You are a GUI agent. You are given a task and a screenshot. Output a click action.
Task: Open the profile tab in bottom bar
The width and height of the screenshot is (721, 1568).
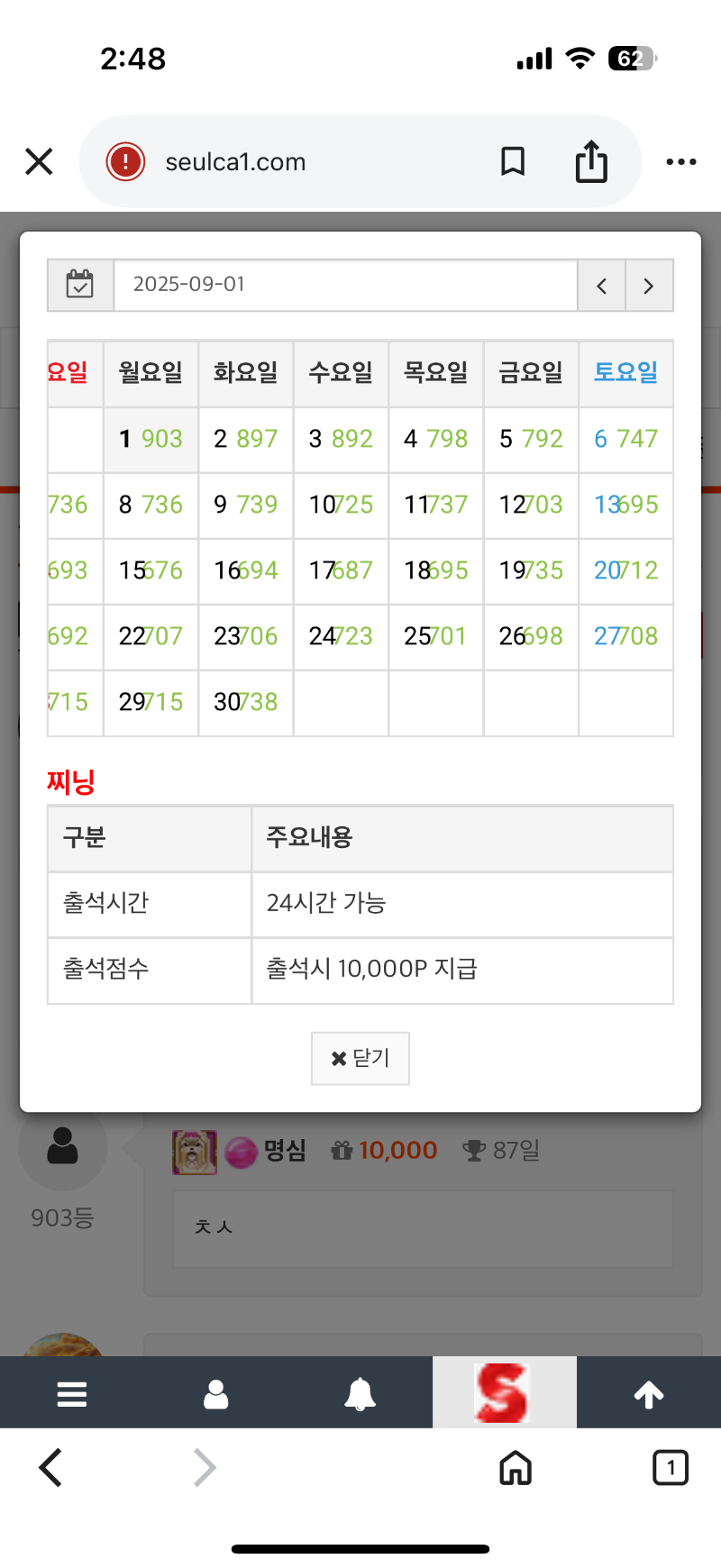click(216, 1393)
